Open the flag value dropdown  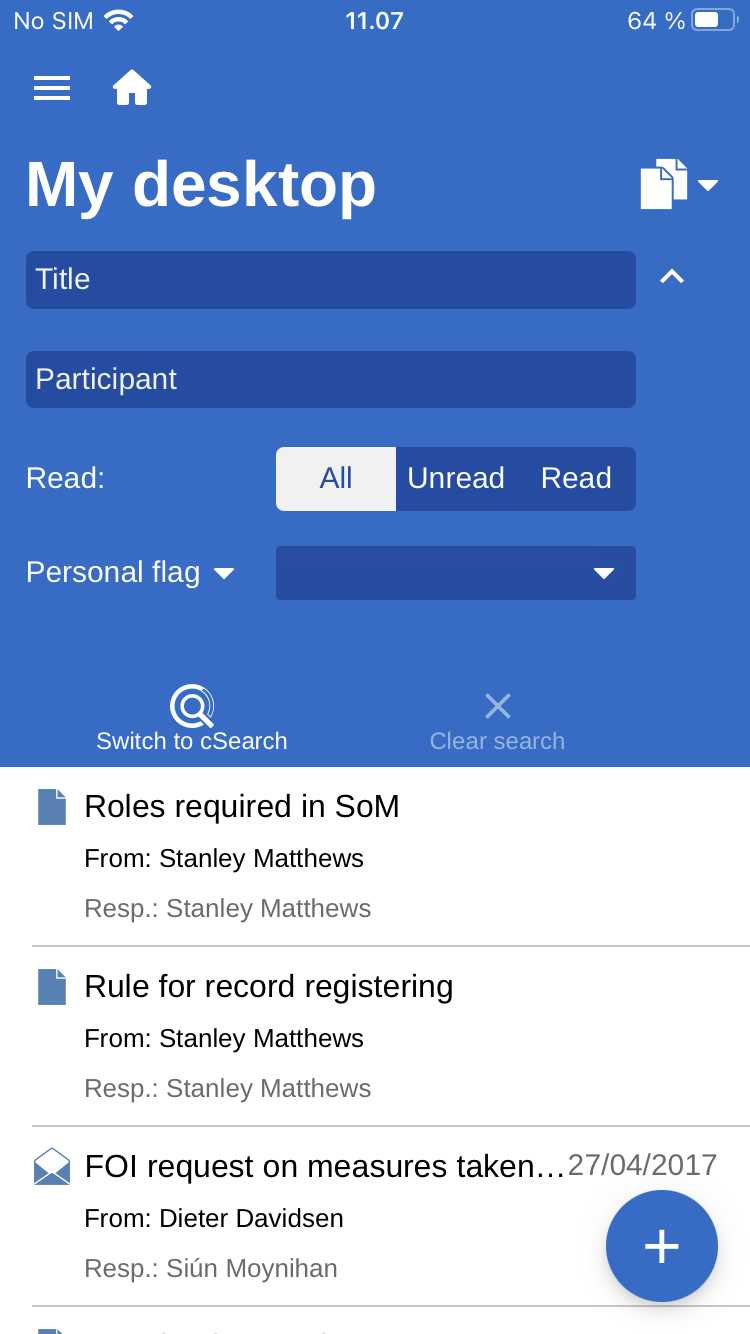pos(456,573)
